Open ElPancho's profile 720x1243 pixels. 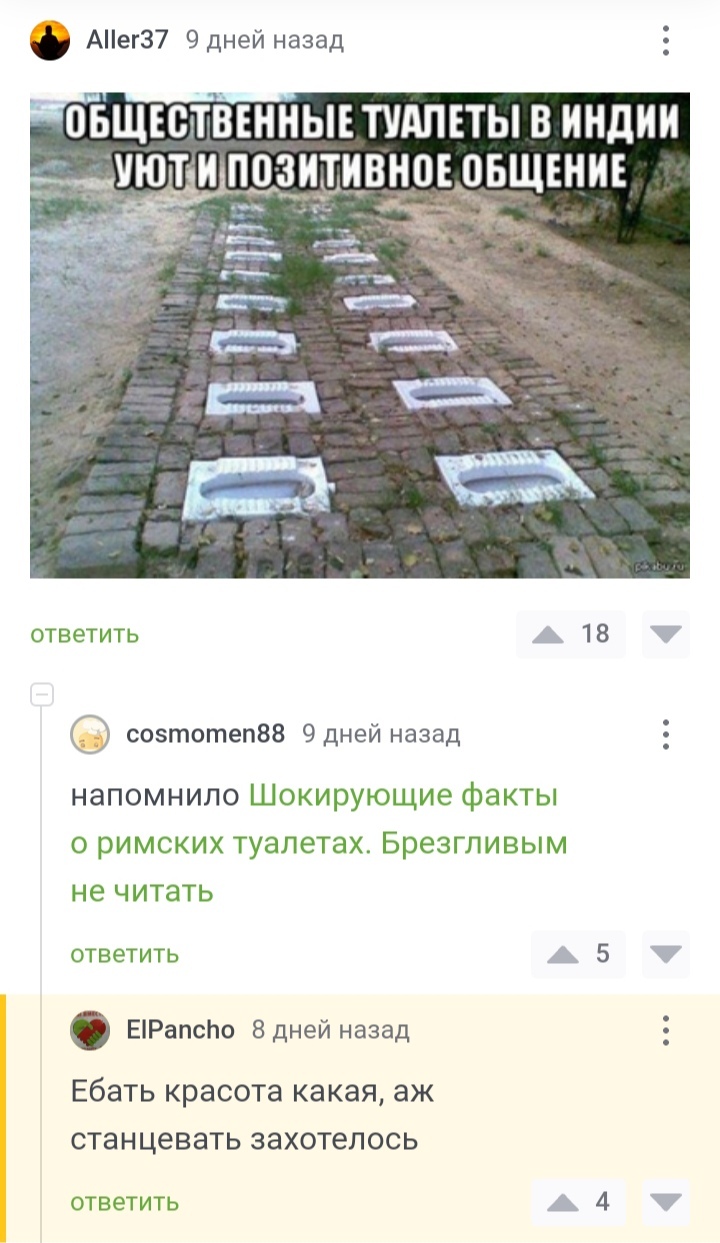tap(180, 1030)
